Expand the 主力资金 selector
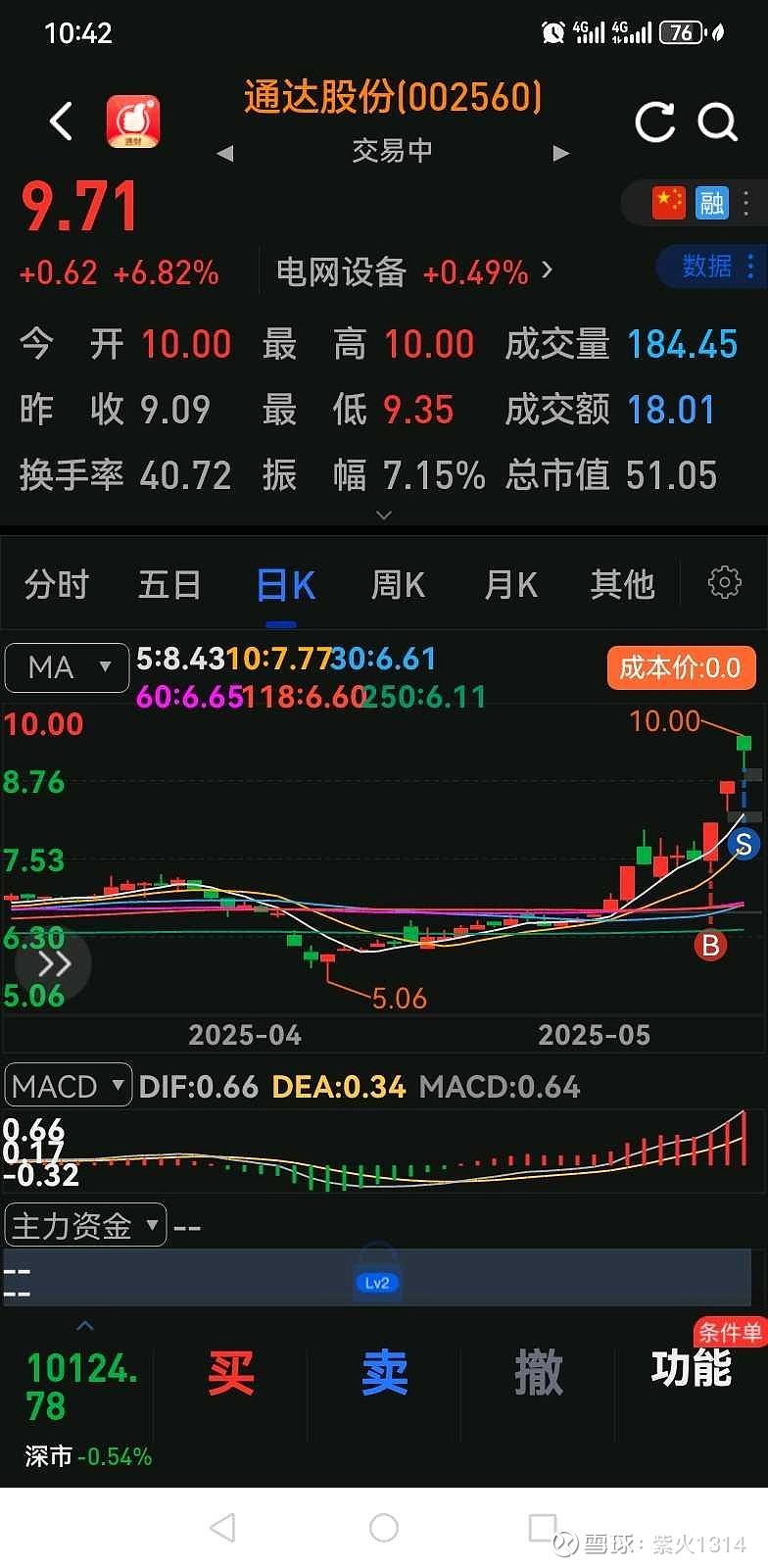 [x=84, y=1226]
